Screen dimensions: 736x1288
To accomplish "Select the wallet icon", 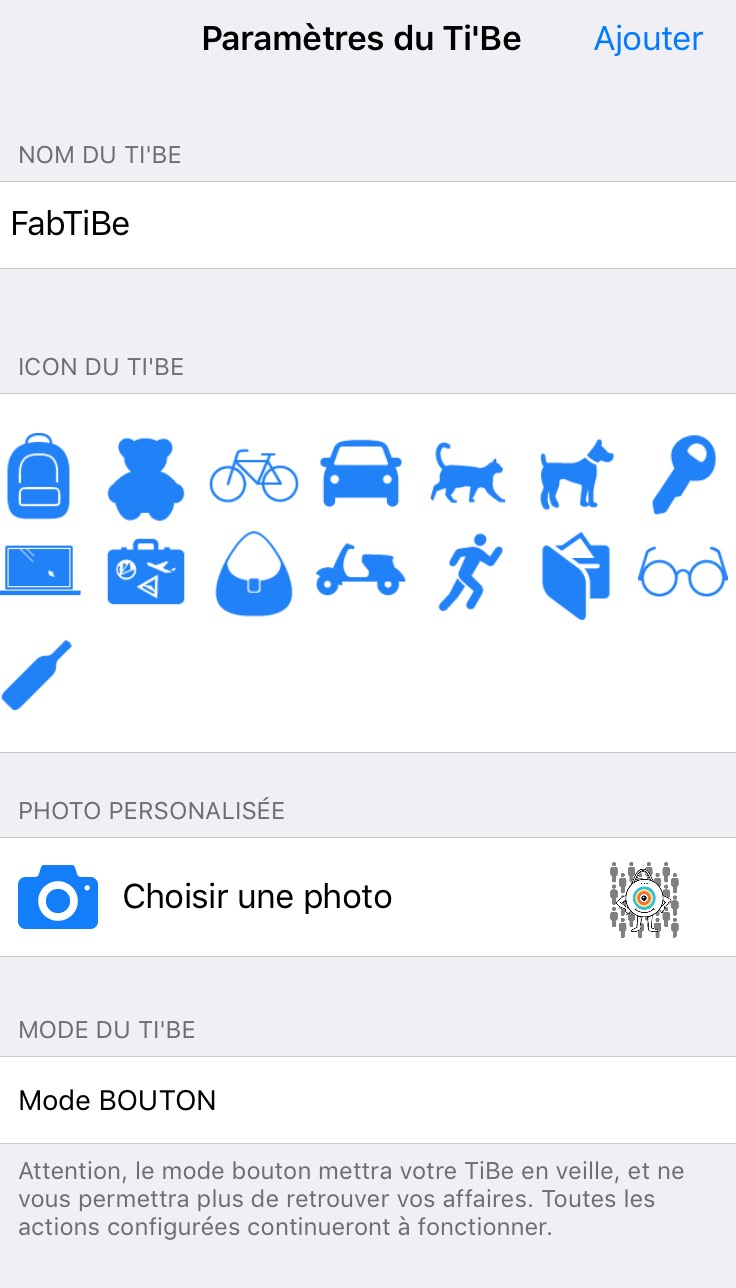I will coord(576,577).
